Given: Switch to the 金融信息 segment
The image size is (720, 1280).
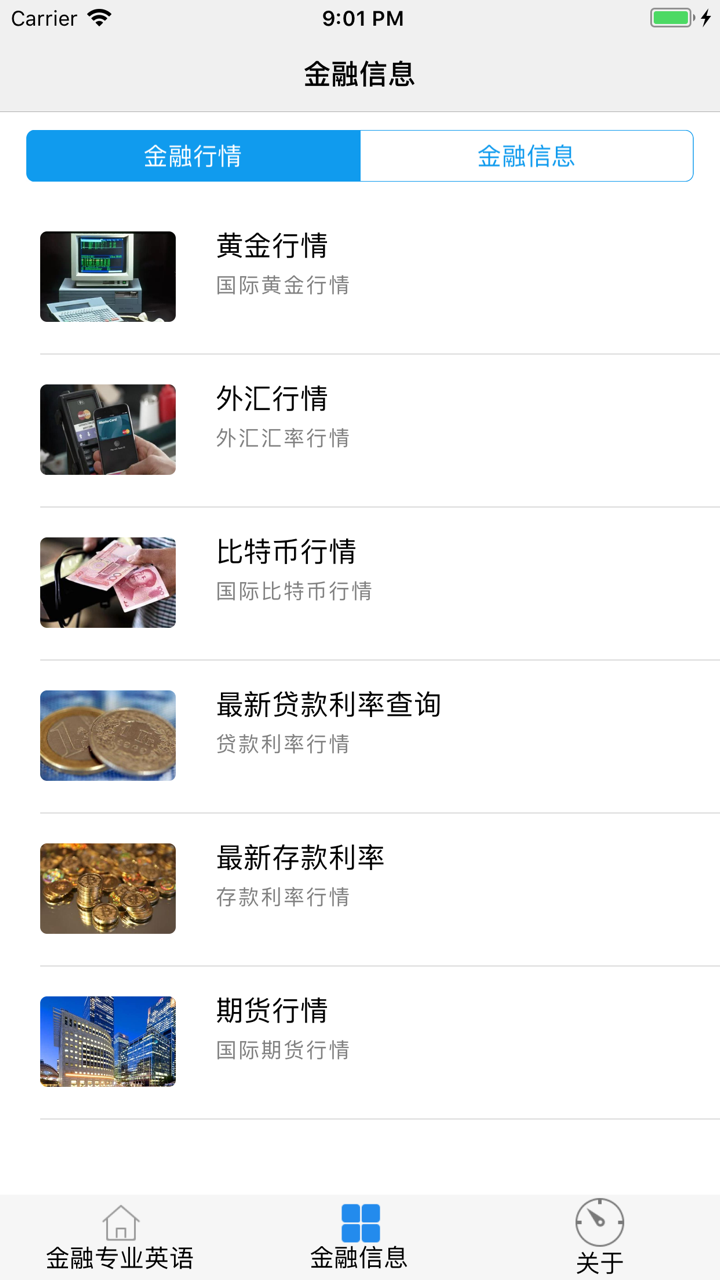Looking at the screenshot, I should click(x=527, y=155).
